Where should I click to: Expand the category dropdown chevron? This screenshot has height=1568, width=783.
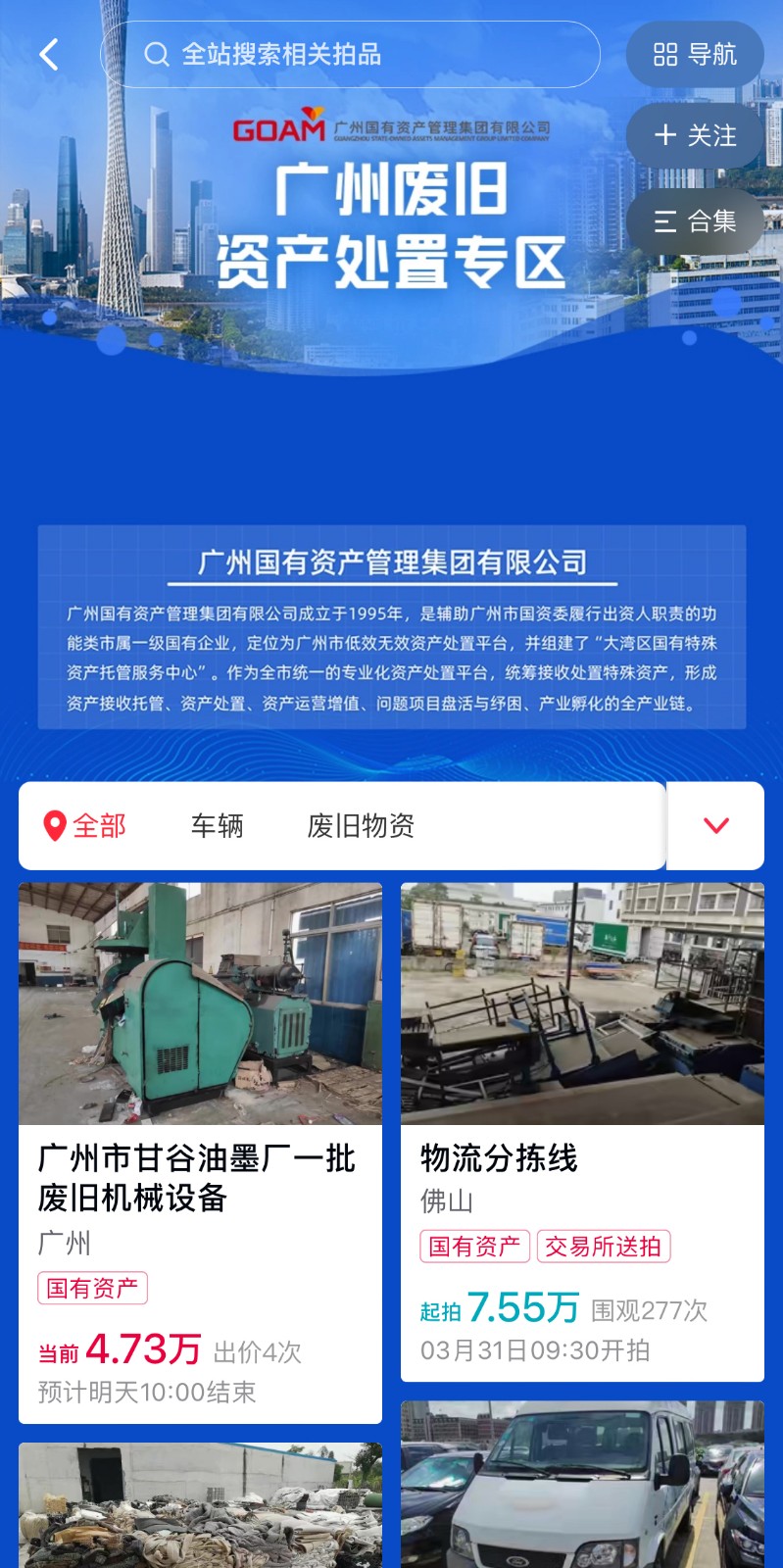tap(716, 826)
